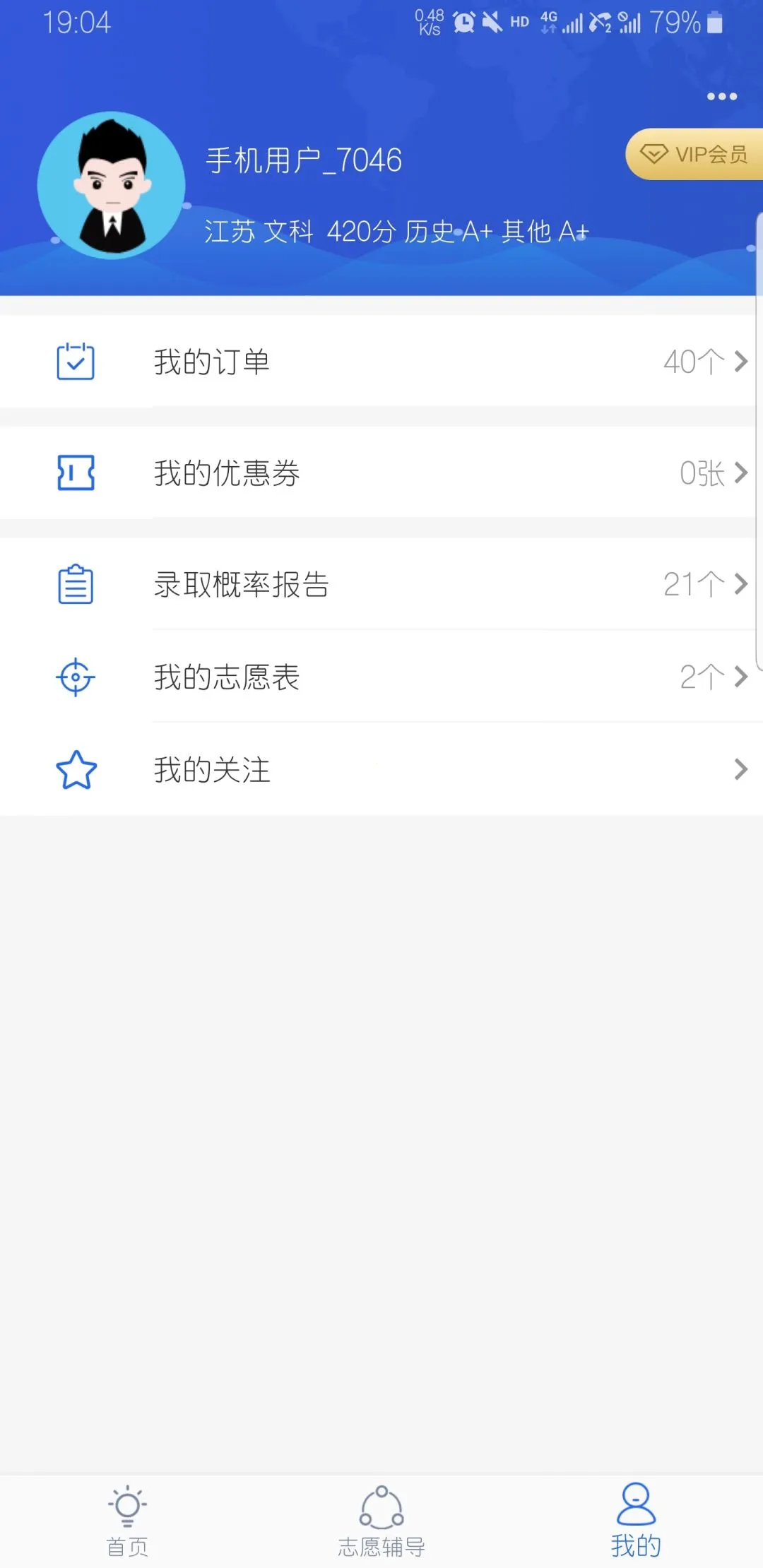Open the 我的订单 orders icon
The height and width of the screenshot is (1568, 763).
pos(76,361)
